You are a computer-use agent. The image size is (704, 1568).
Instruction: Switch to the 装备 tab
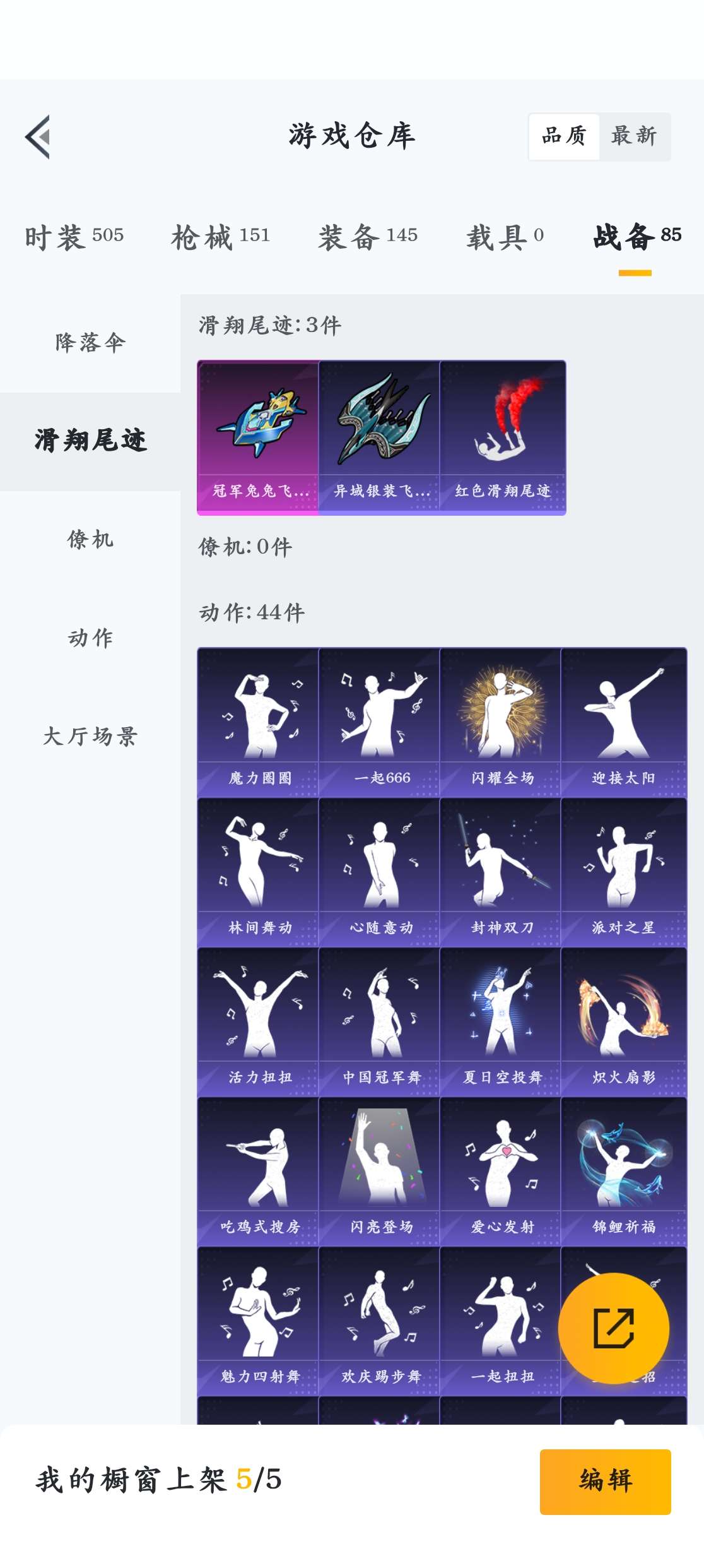(x=368, y=237)
